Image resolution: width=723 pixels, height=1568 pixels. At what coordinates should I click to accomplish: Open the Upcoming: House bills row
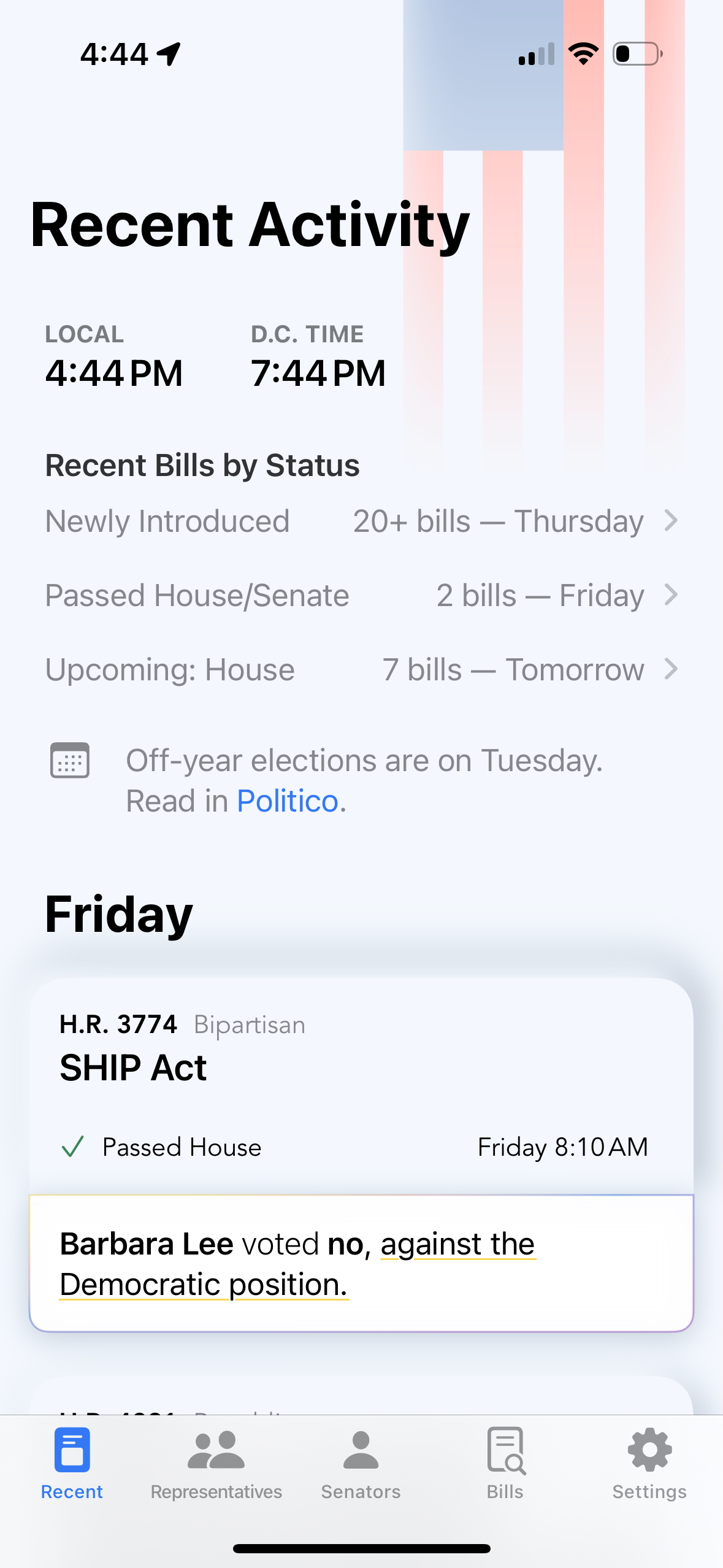pyautogui.click(x=362, y=670)
